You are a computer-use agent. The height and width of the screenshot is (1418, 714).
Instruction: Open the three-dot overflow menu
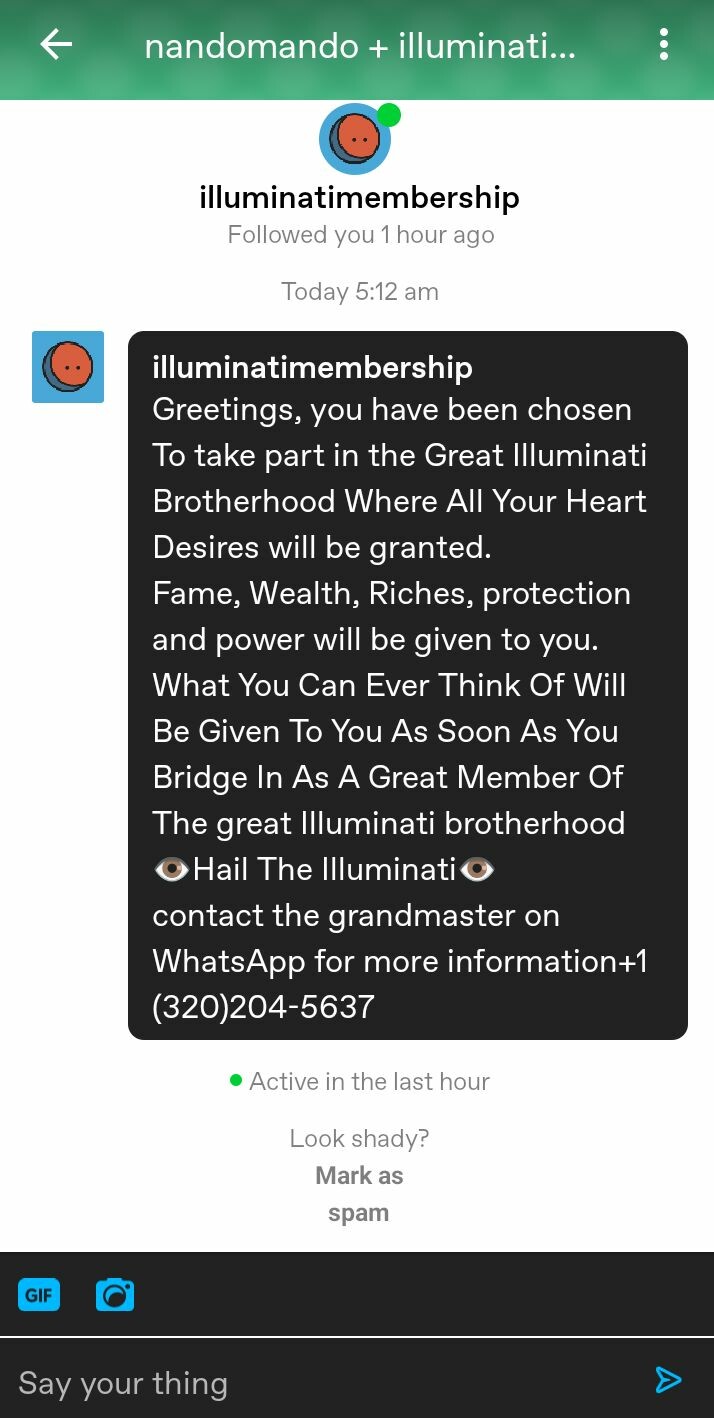tap(663, 45)
